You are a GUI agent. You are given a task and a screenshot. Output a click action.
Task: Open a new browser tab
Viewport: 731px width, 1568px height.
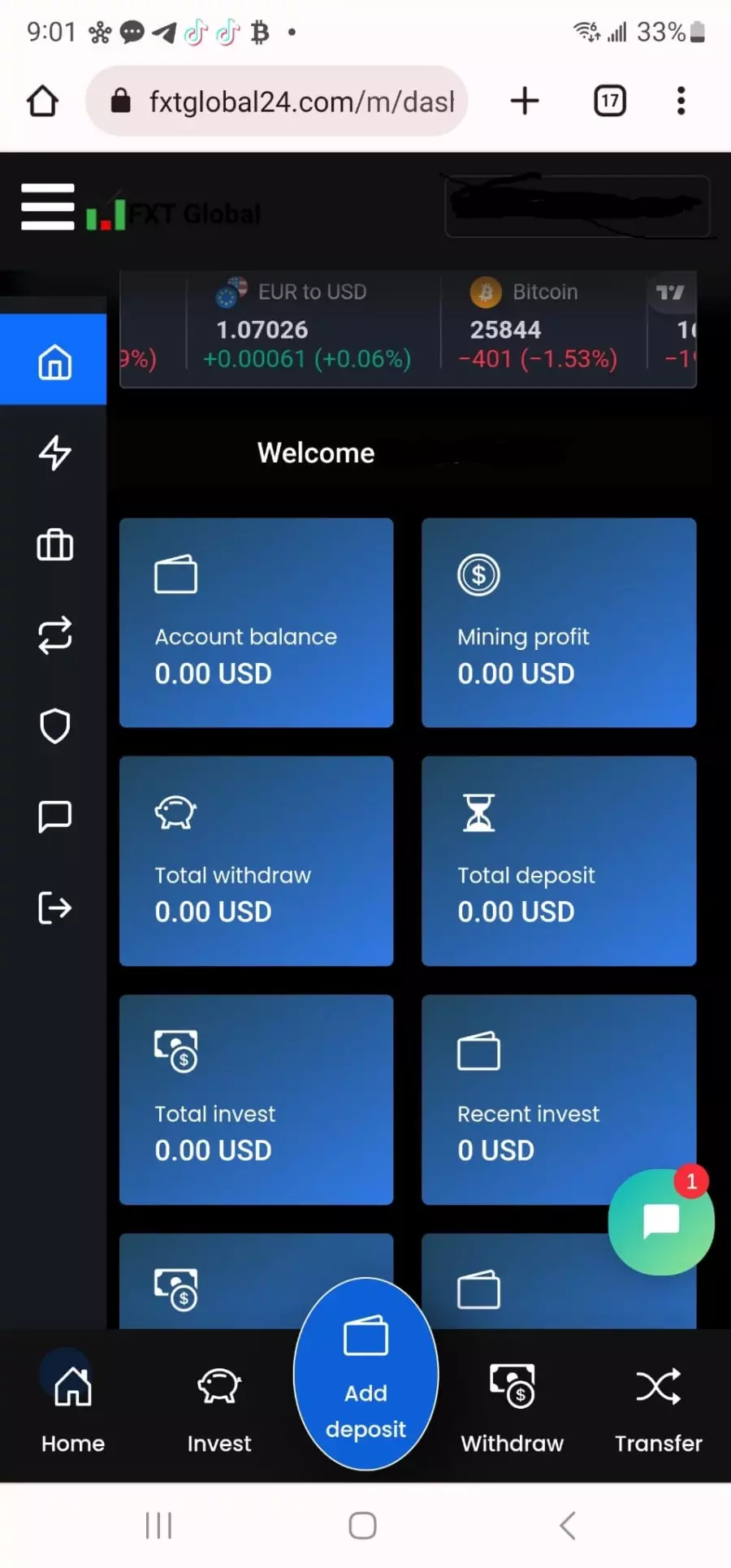click(525, 101)
